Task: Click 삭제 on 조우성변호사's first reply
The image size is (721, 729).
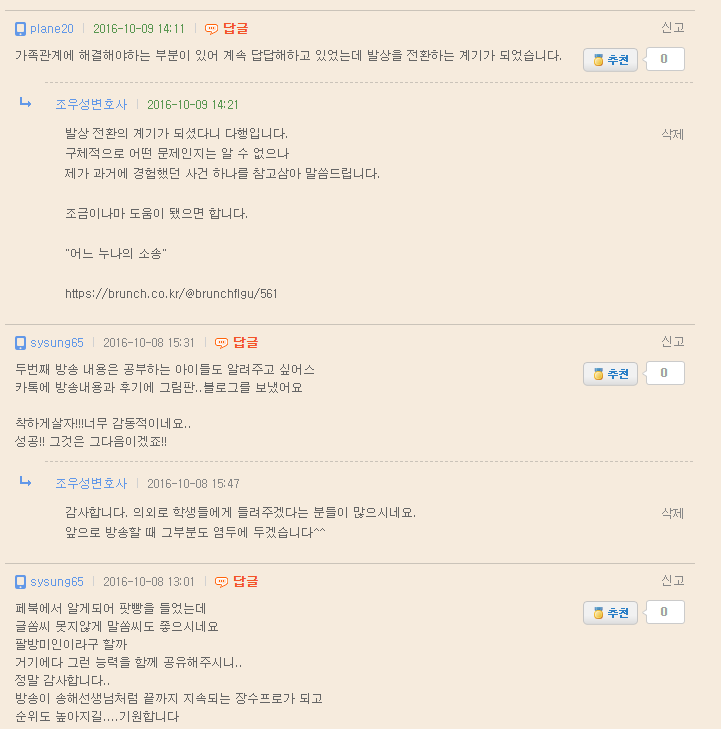Action: [x=672, y=134]
